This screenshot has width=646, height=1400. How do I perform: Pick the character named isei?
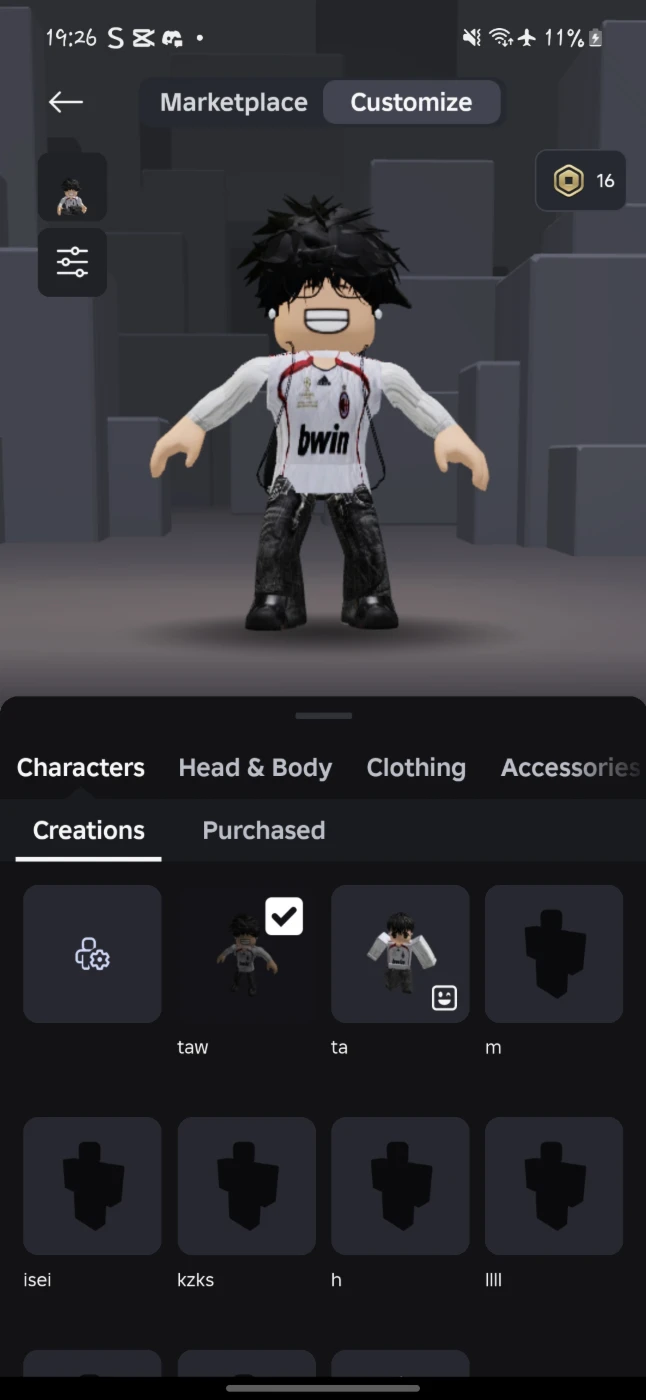(92, 1186)
